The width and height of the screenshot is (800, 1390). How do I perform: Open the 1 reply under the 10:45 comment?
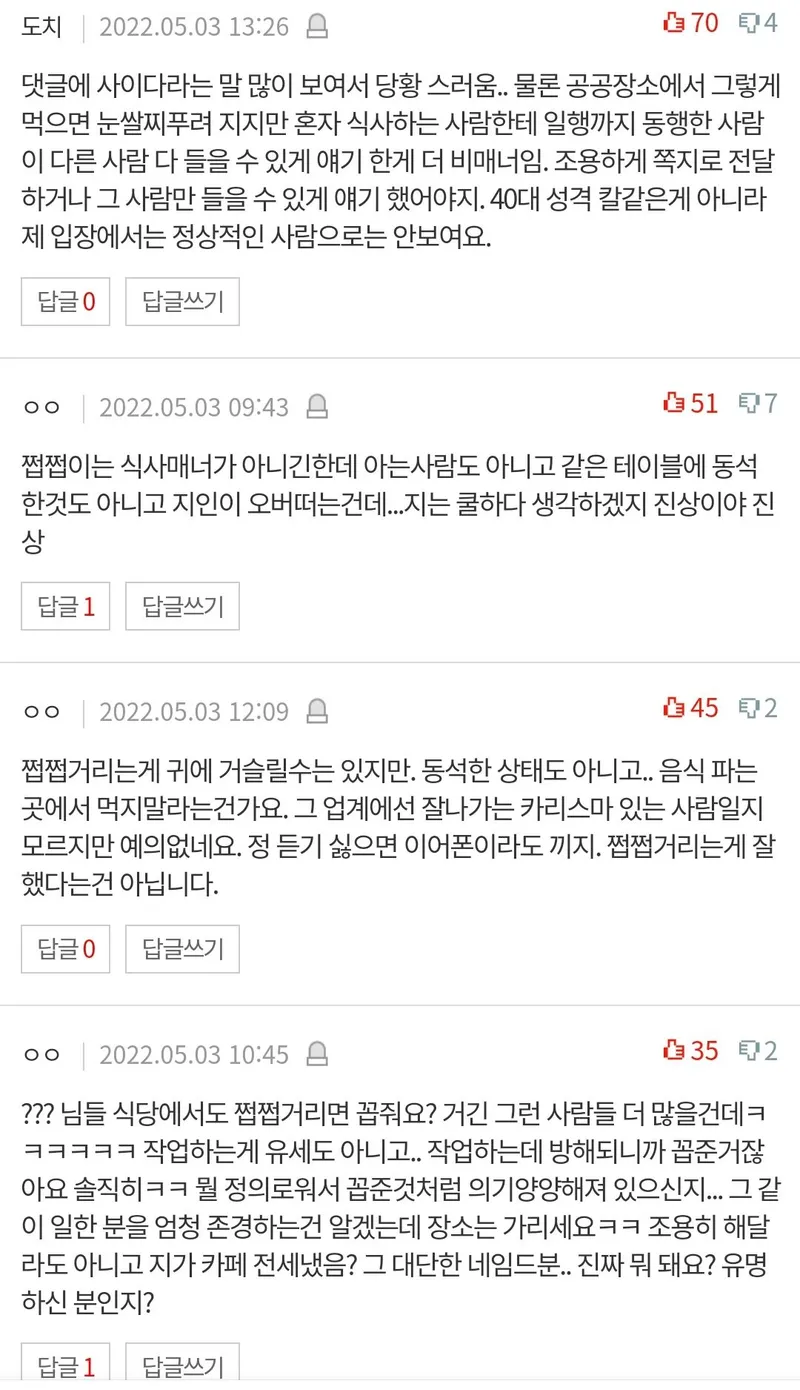coord(66,1368)
